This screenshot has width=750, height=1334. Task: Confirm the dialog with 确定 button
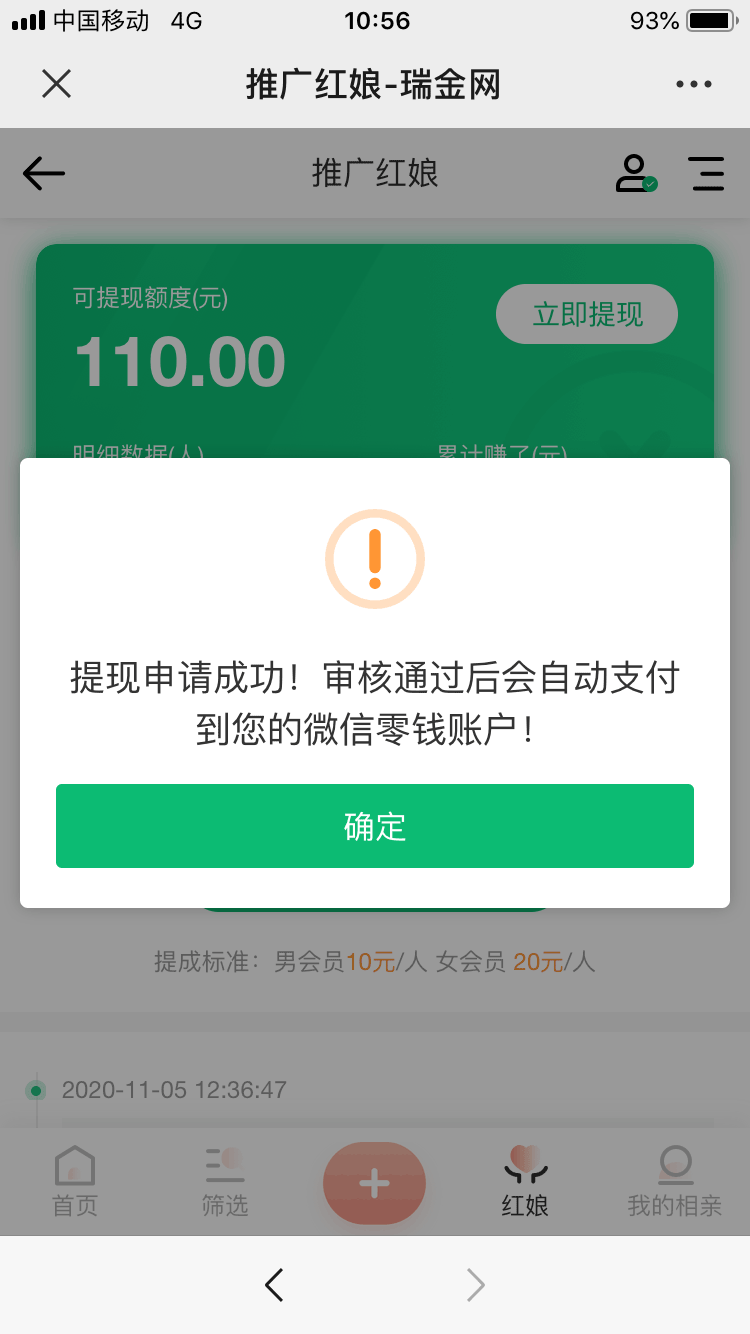375,826
